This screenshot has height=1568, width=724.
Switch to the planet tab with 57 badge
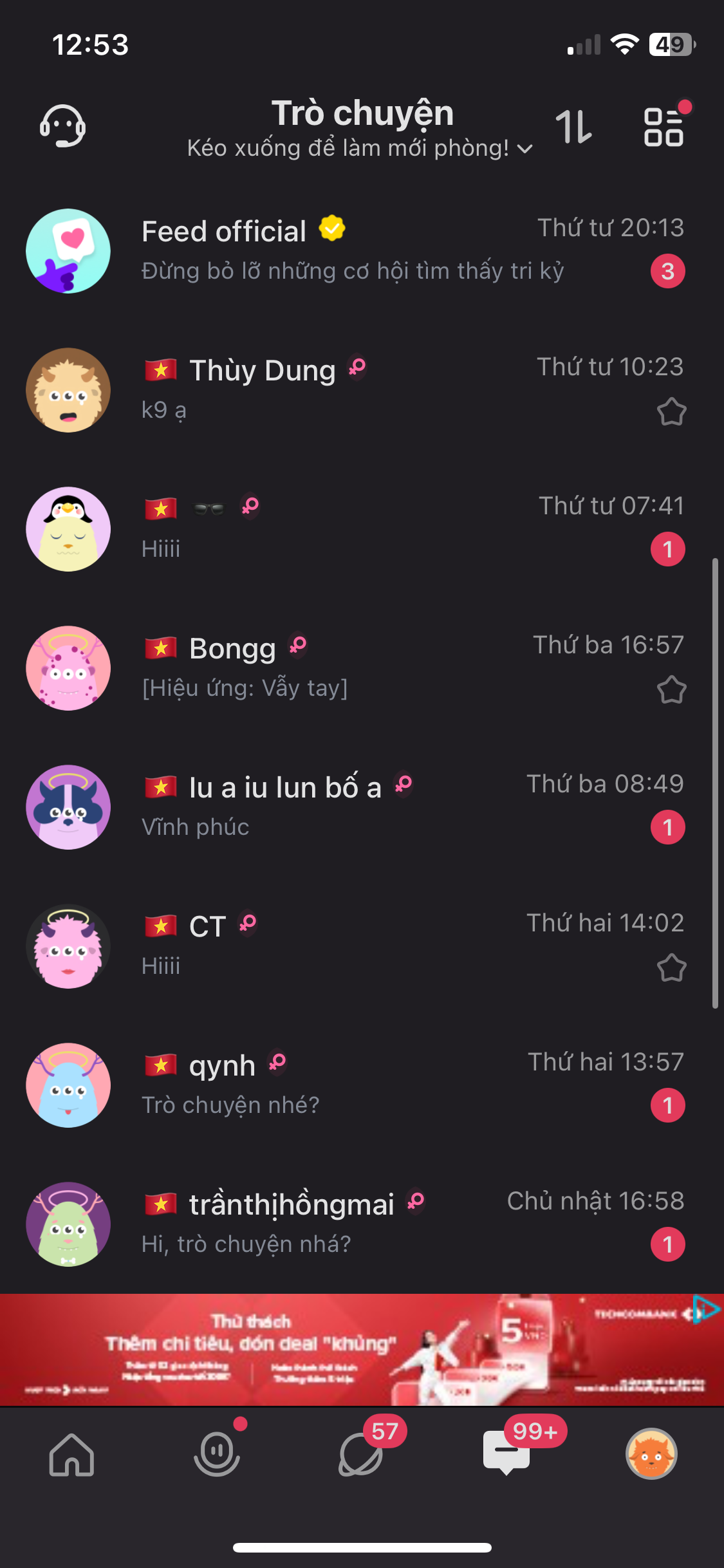tap(362, 1455)
